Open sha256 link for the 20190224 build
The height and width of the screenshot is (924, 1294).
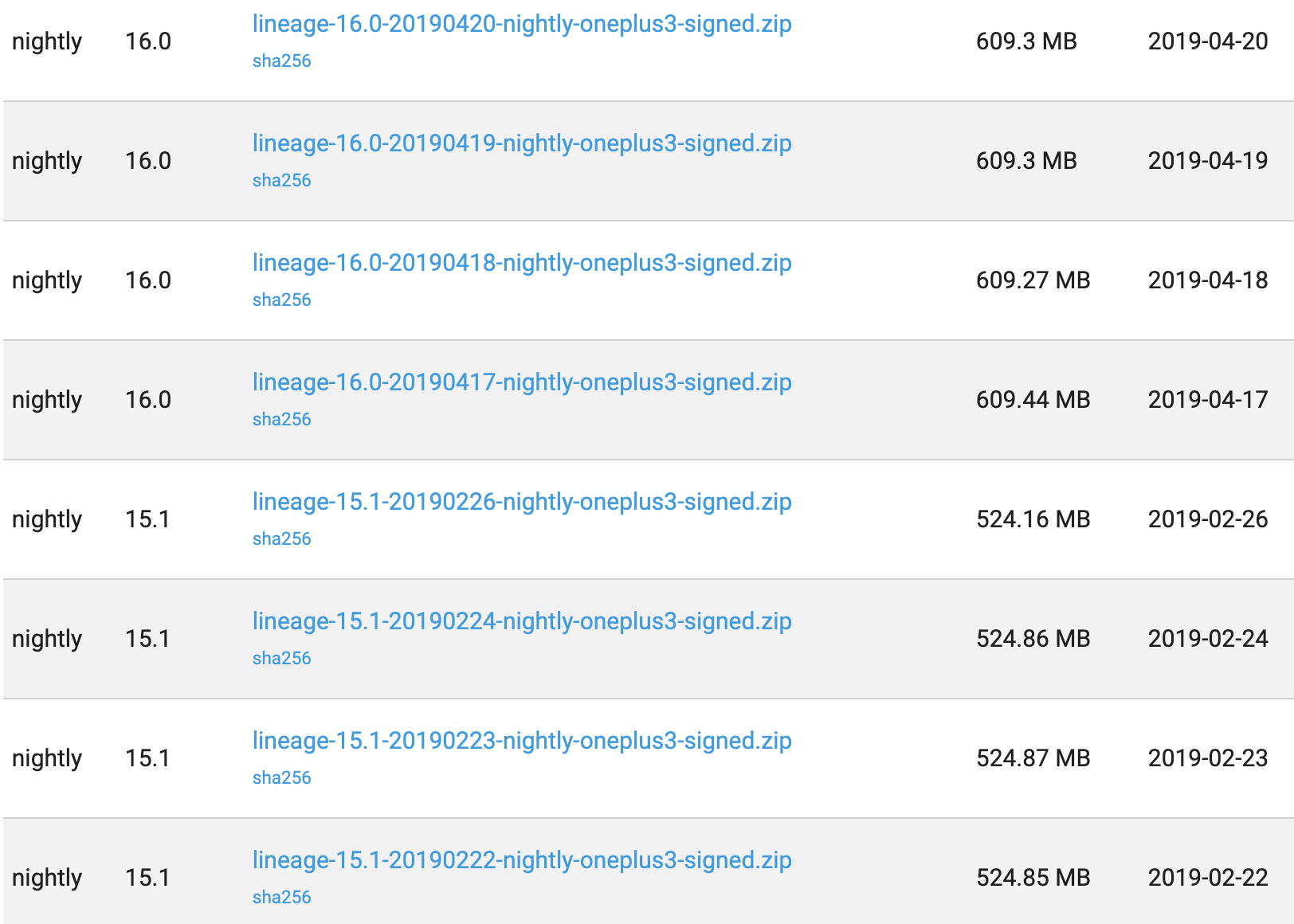281,658
